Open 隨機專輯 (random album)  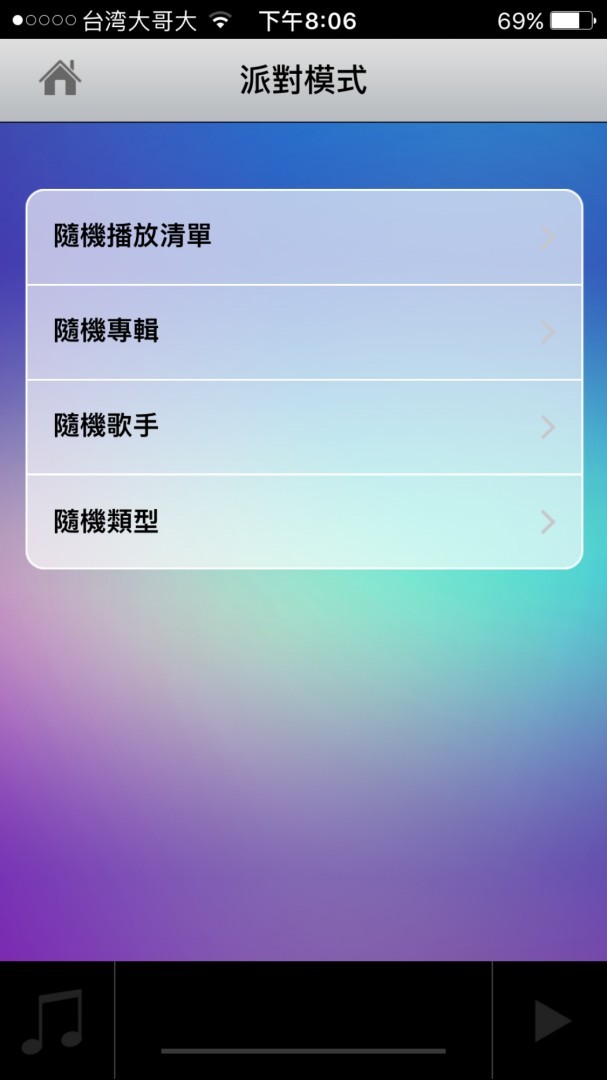(304, 331)
